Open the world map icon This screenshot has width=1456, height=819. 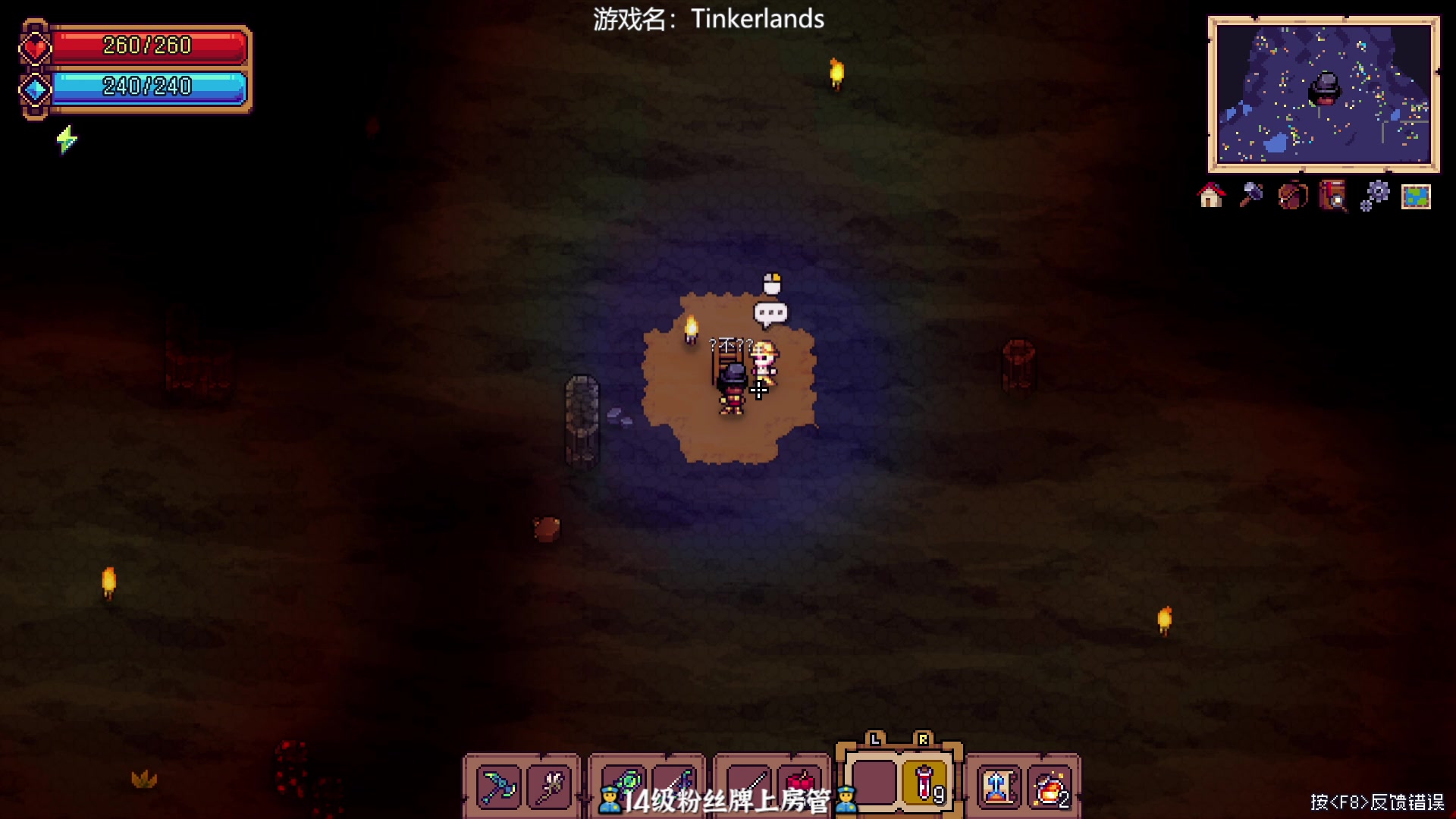[x=1416, y=196]
